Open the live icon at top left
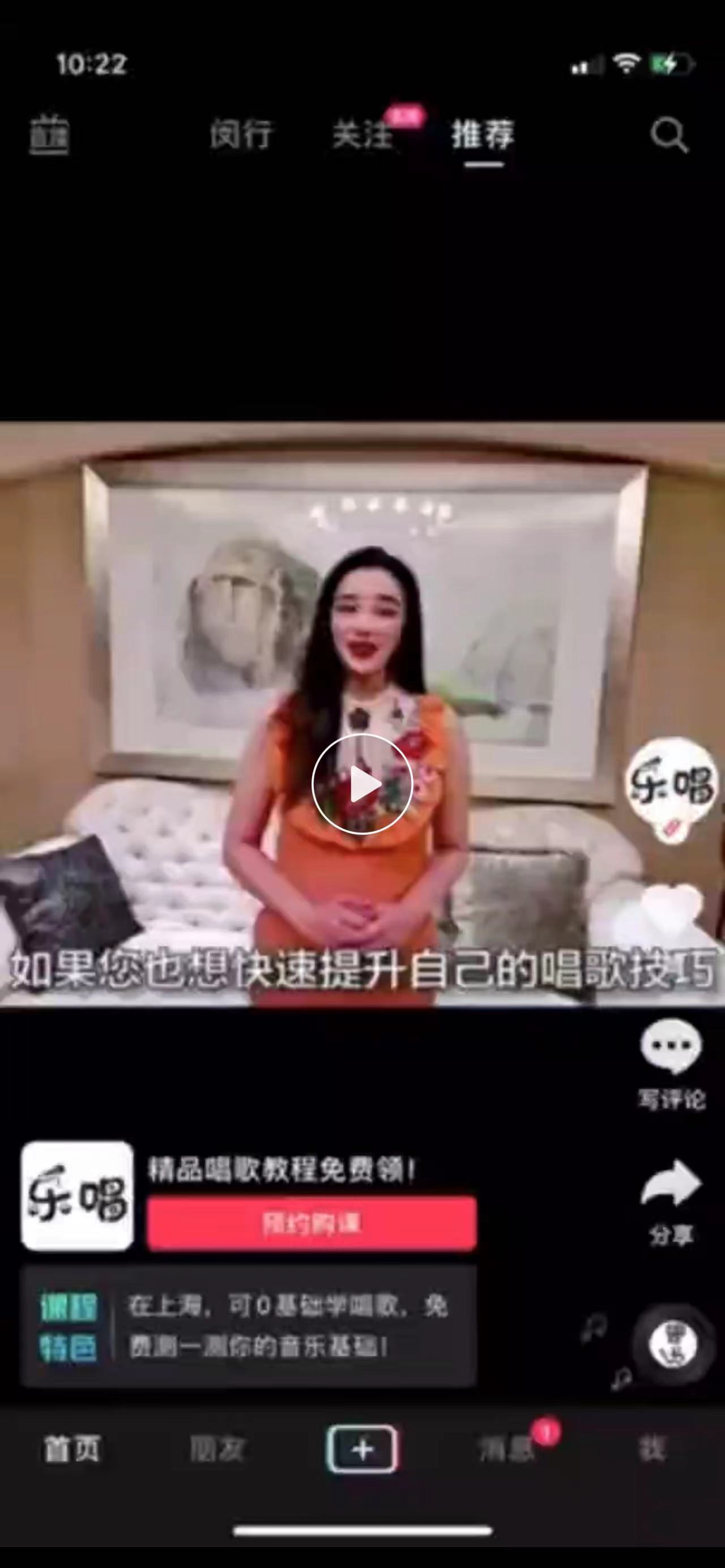 tap(49, 134)
